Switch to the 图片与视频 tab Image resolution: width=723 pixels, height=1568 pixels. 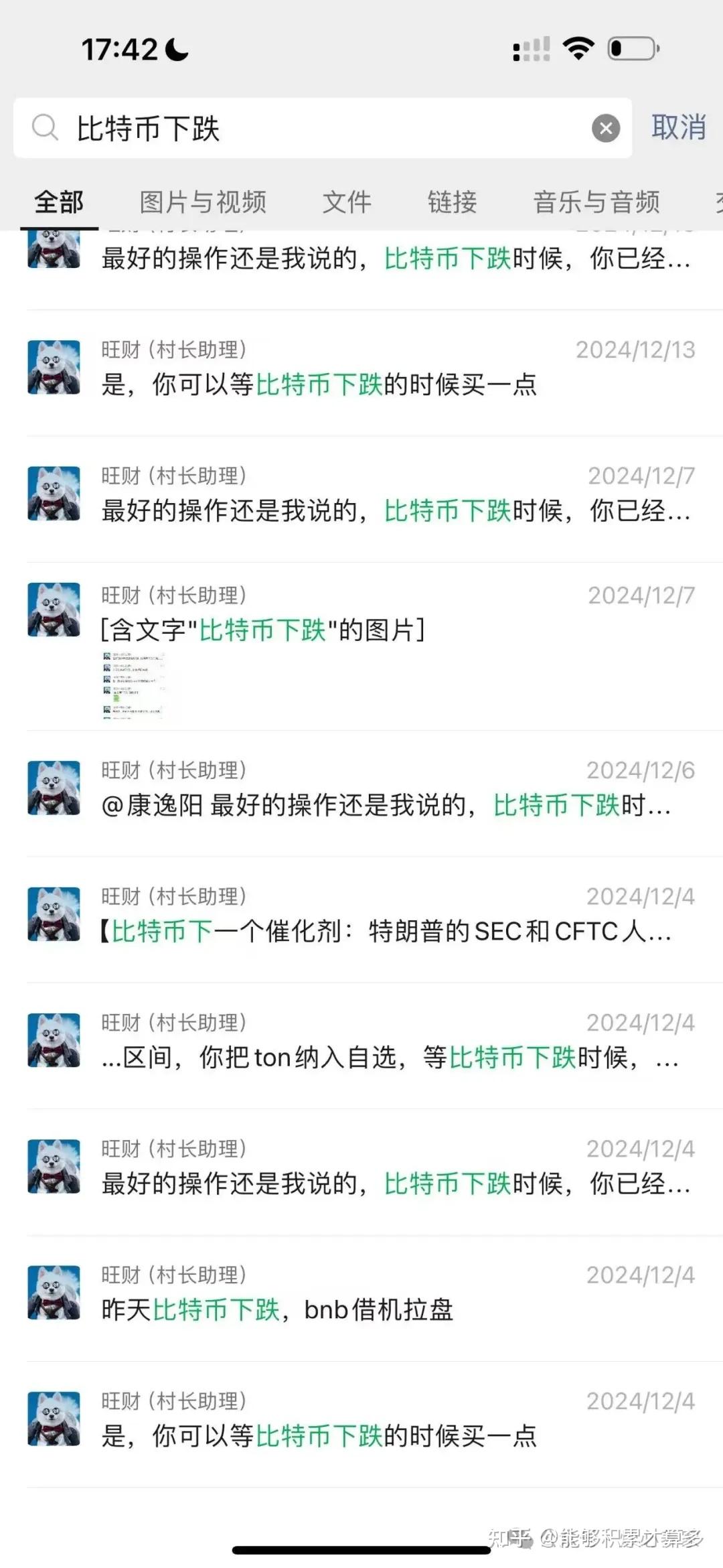[202, 201]
